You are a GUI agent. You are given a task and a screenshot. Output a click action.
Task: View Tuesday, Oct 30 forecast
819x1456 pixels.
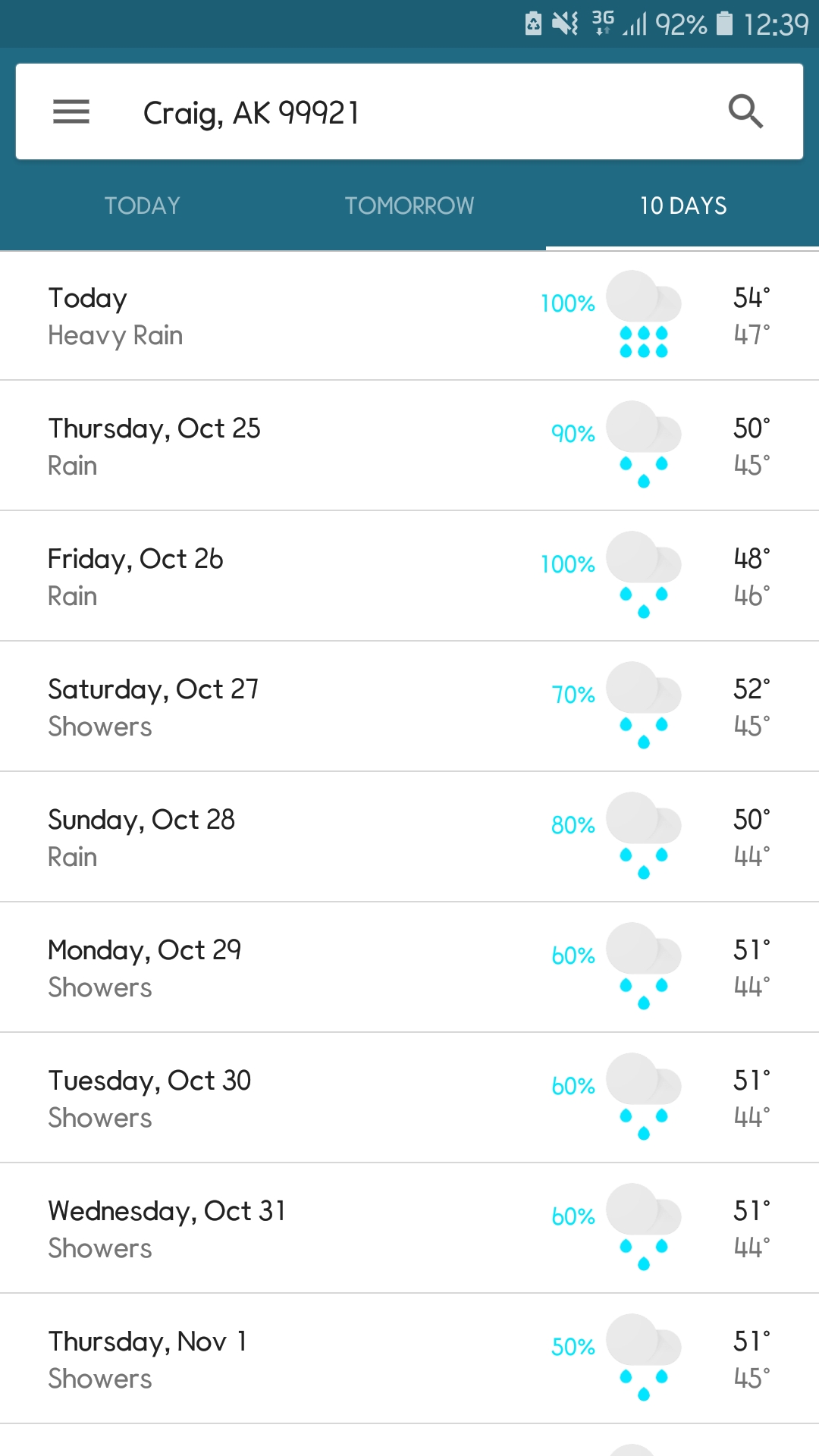point(409,1098)
